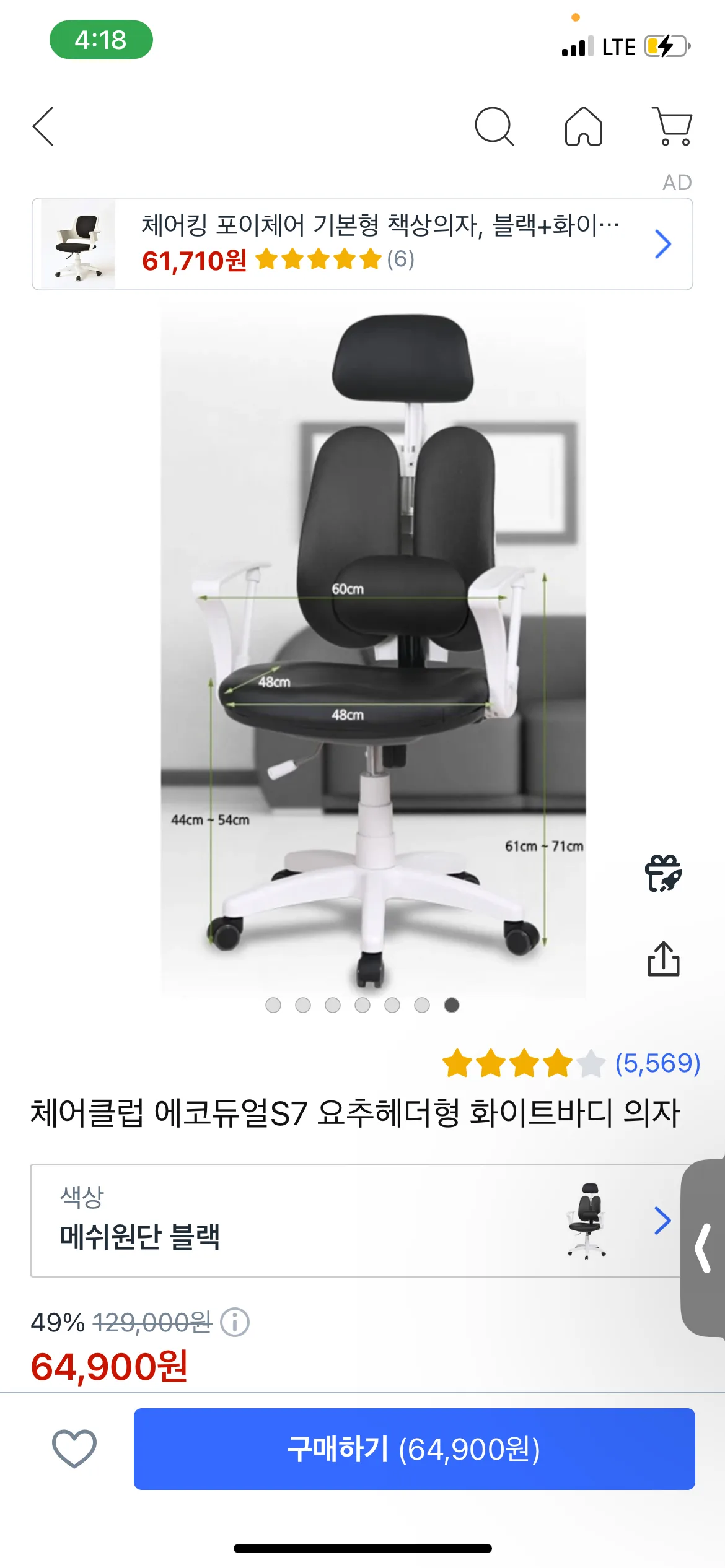Go to the home screen icon

pos(582,127)
